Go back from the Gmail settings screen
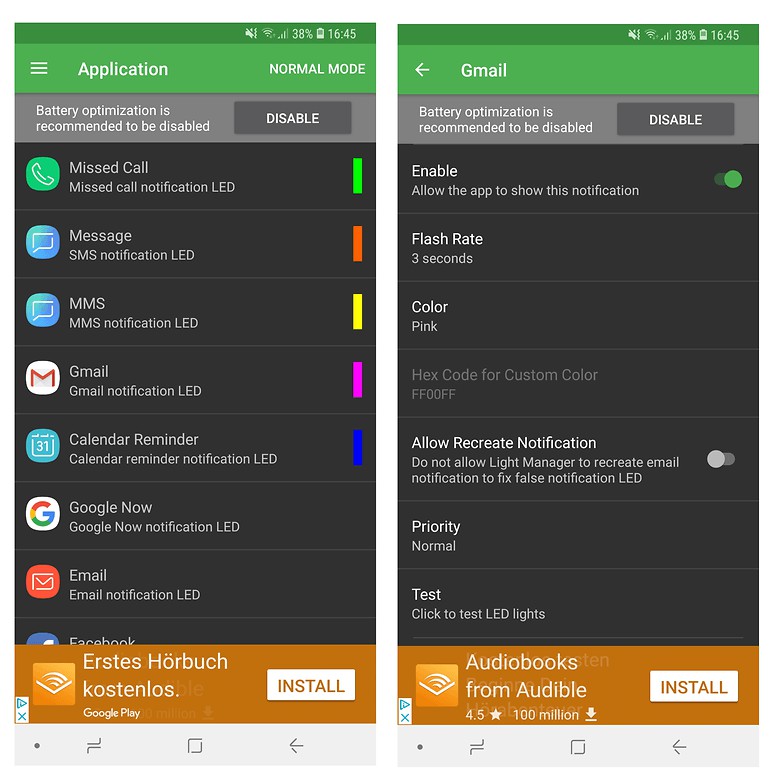 [422, 70]
